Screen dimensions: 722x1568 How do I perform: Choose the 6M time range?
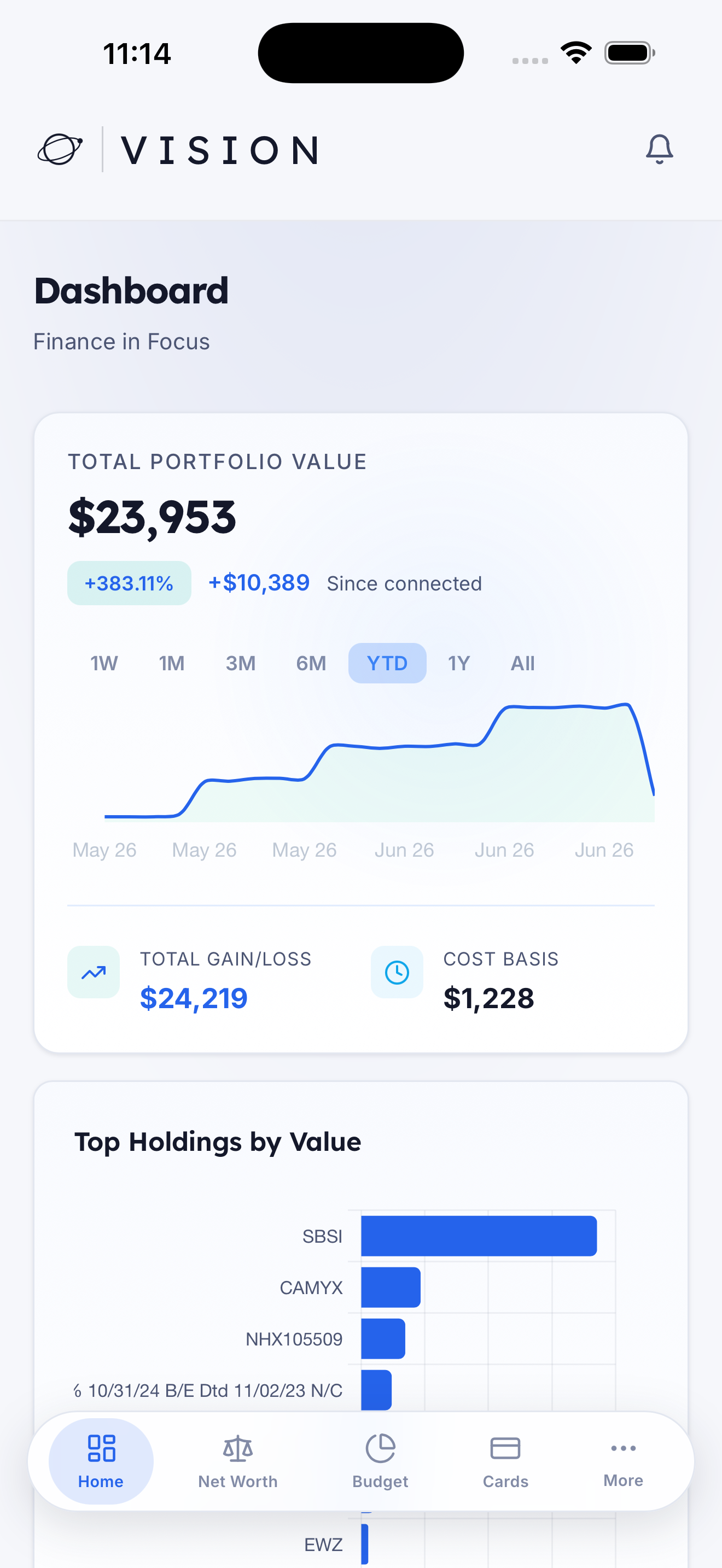point(311,663)
